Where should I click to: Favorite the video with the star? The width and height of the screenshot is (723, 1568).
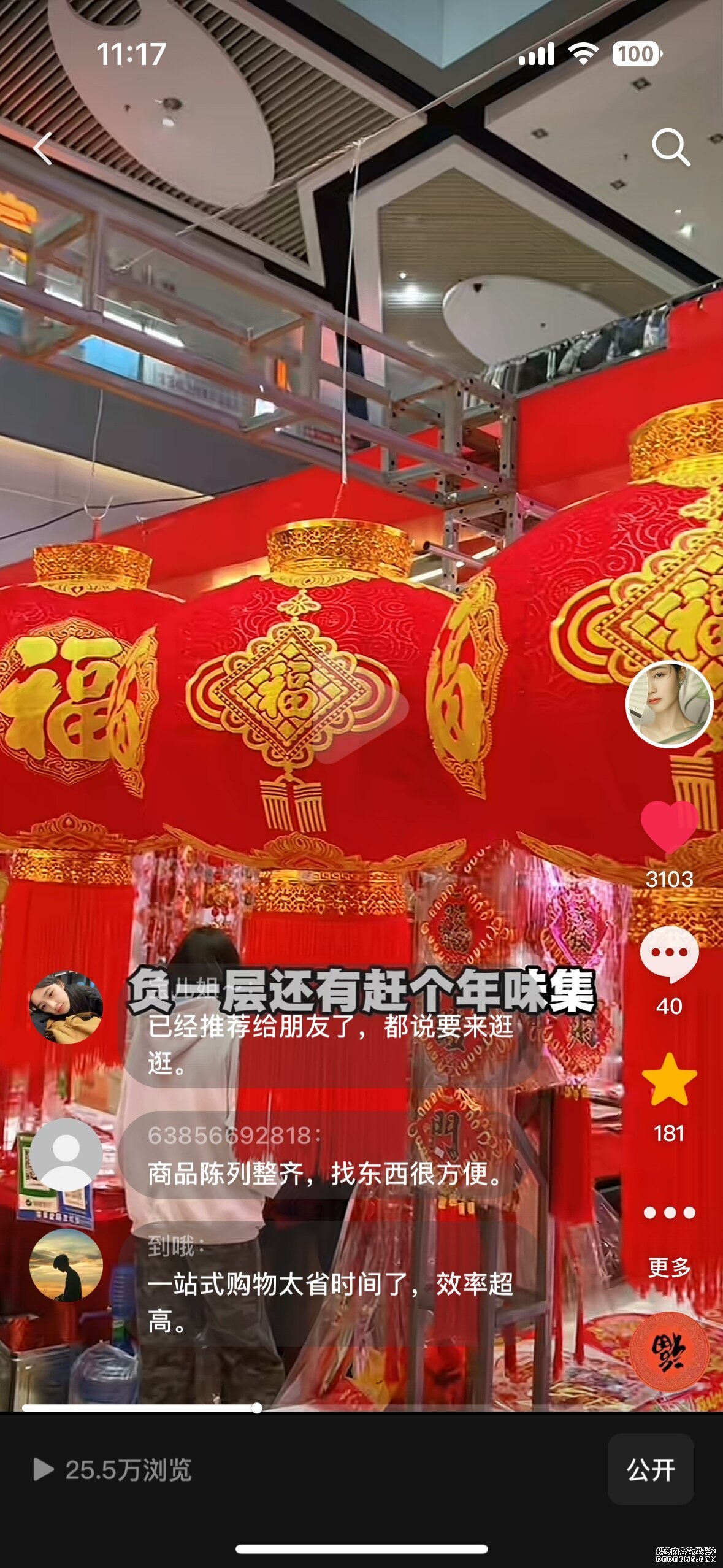pyautogui.click(x=669, y=1081)
